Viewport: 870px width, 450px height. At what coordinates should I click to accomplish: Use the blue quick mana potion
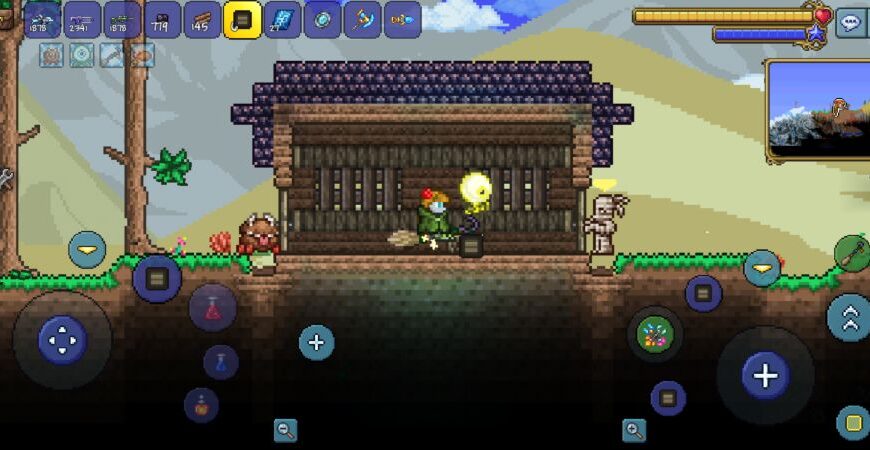tap(221, 361)
